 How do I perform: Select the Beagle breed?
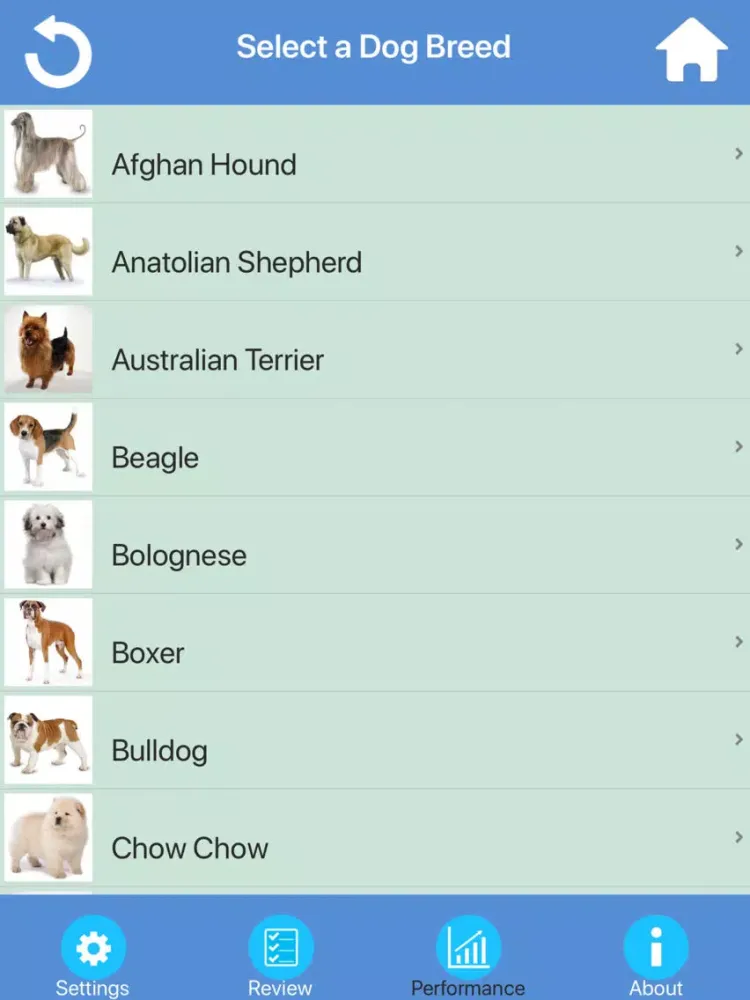coord(375,448)
